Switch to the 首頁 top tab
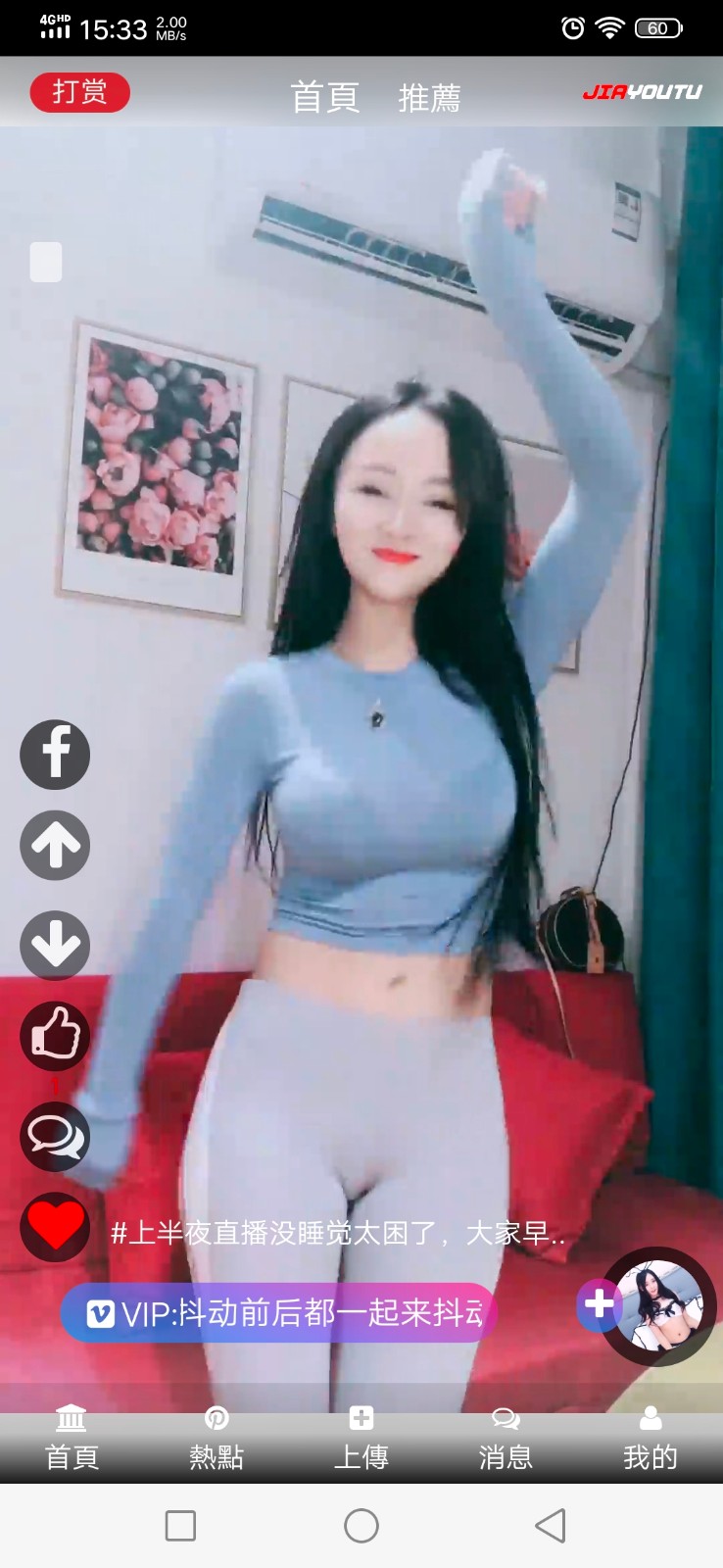 324,97
